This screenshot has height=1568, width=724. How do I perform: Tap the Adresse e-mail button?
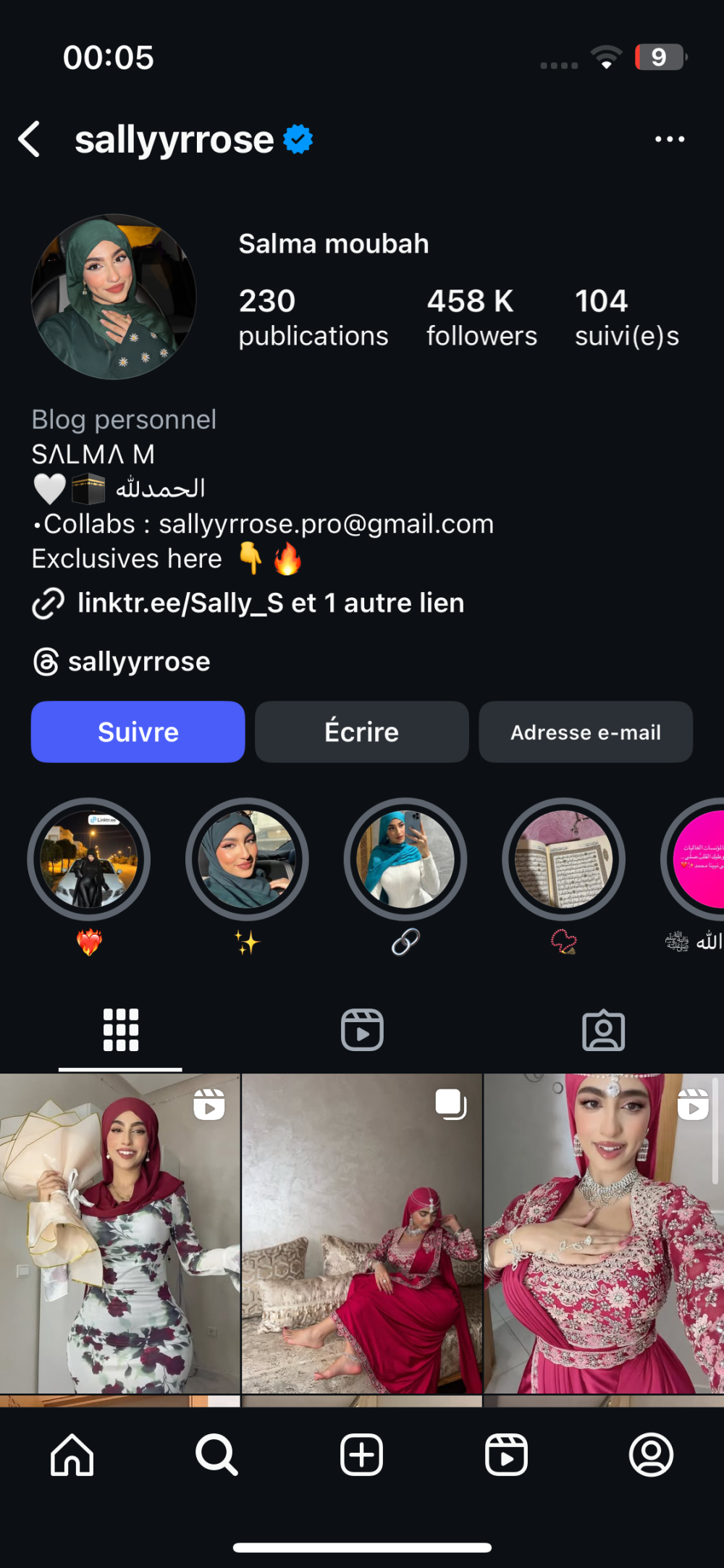tap(585, 732)
